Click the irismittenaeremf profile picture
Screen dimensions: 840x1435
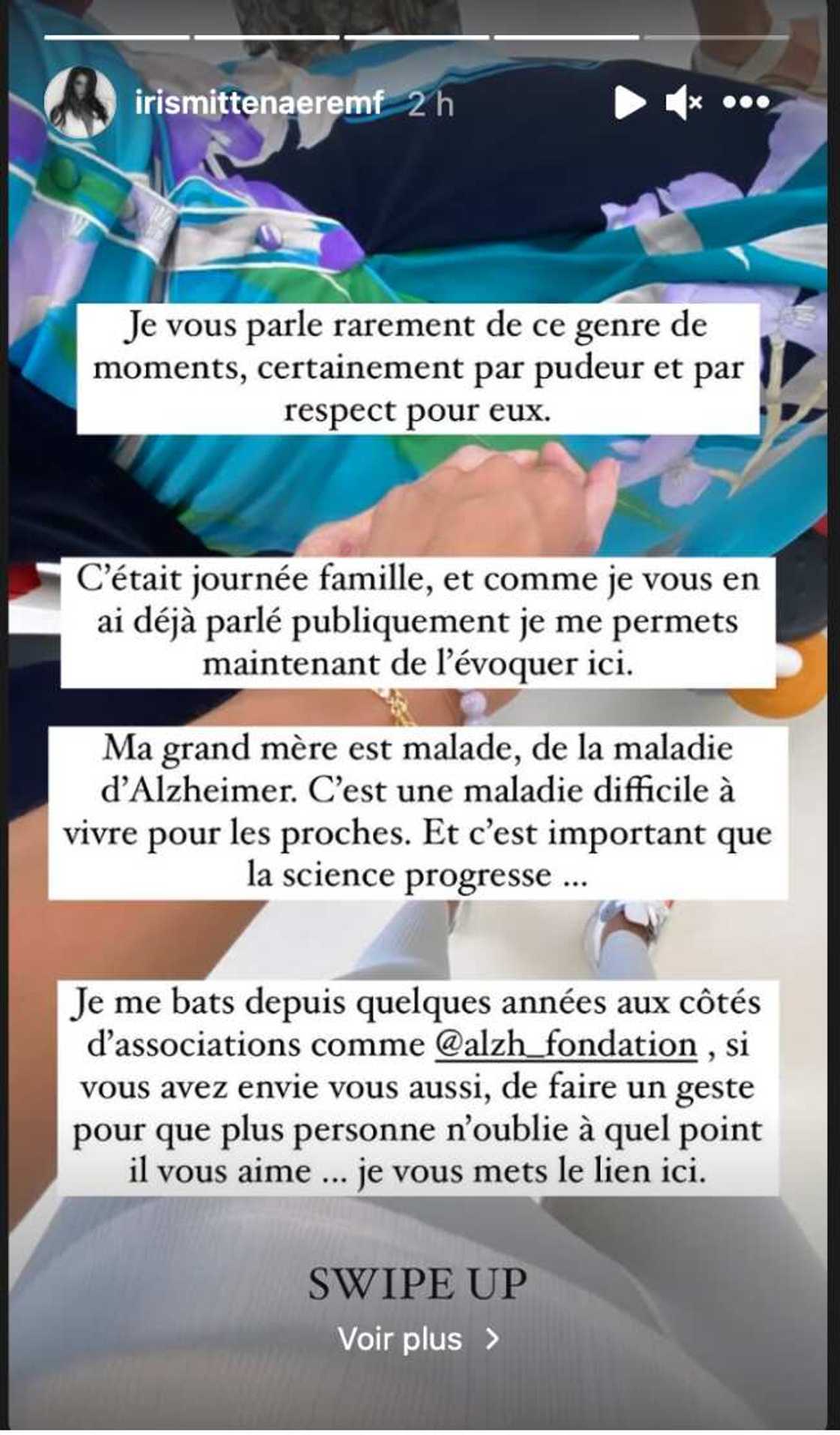[x=82, y=103]
